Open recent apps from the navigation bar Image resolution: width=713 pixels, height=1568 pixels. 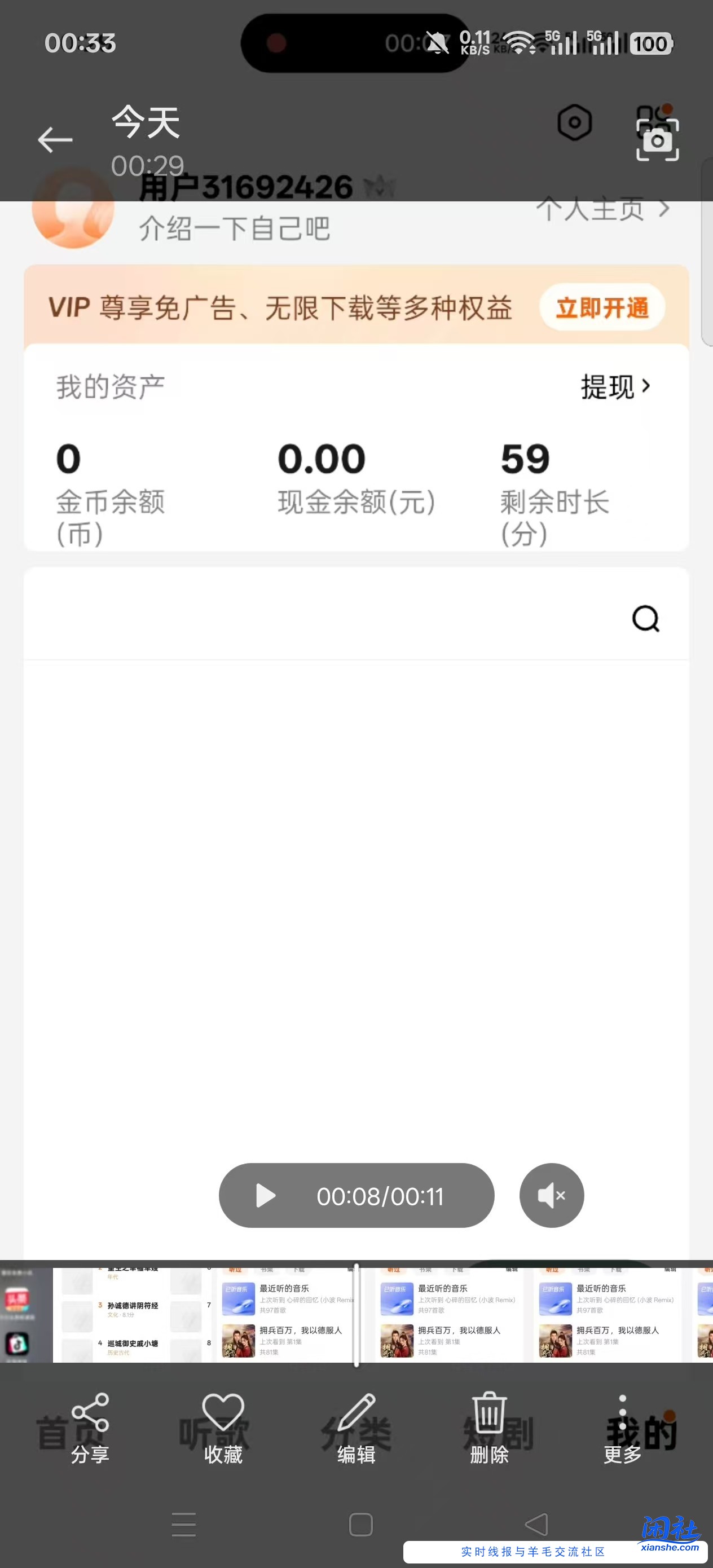click(x=183, y=1524)
